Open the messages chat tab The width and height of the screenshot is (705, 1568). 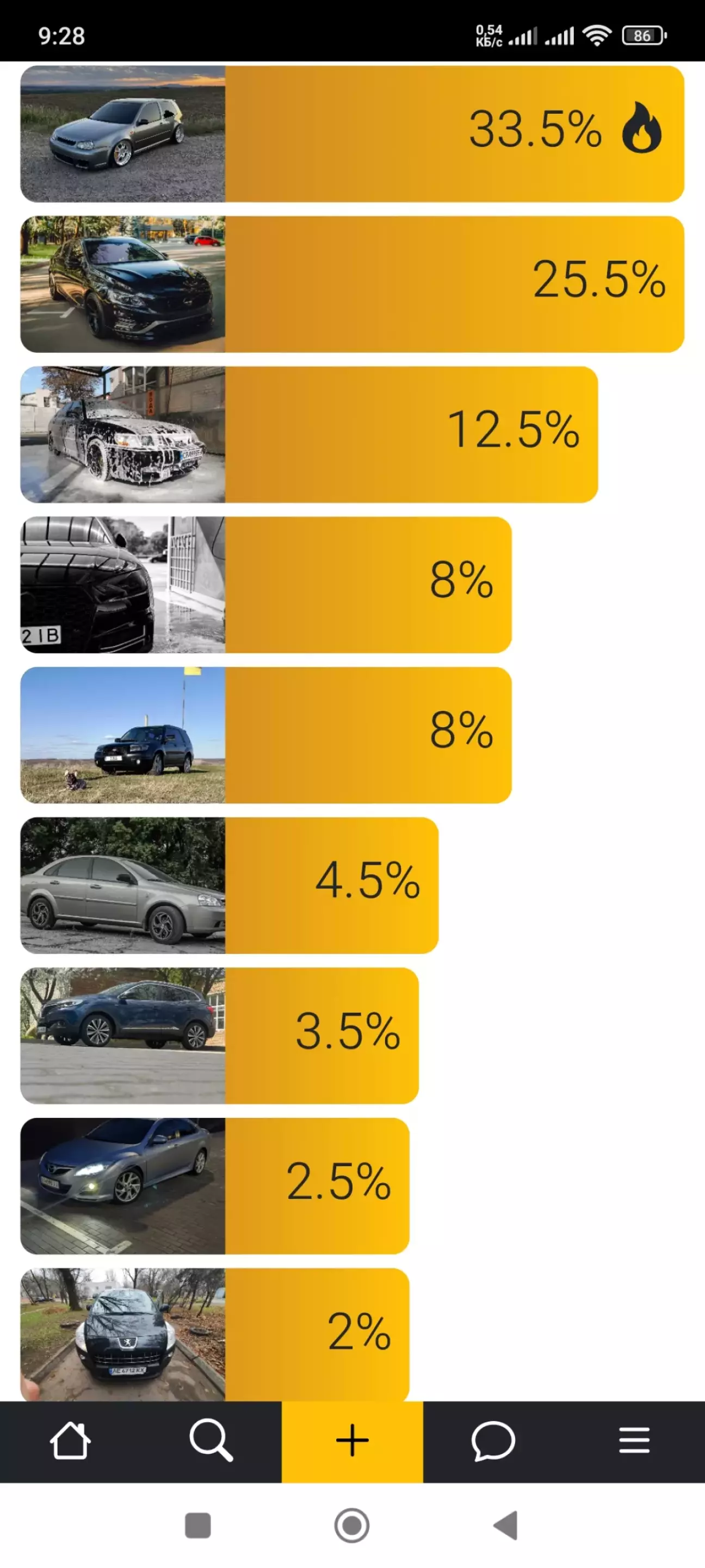click(493, 1441)
